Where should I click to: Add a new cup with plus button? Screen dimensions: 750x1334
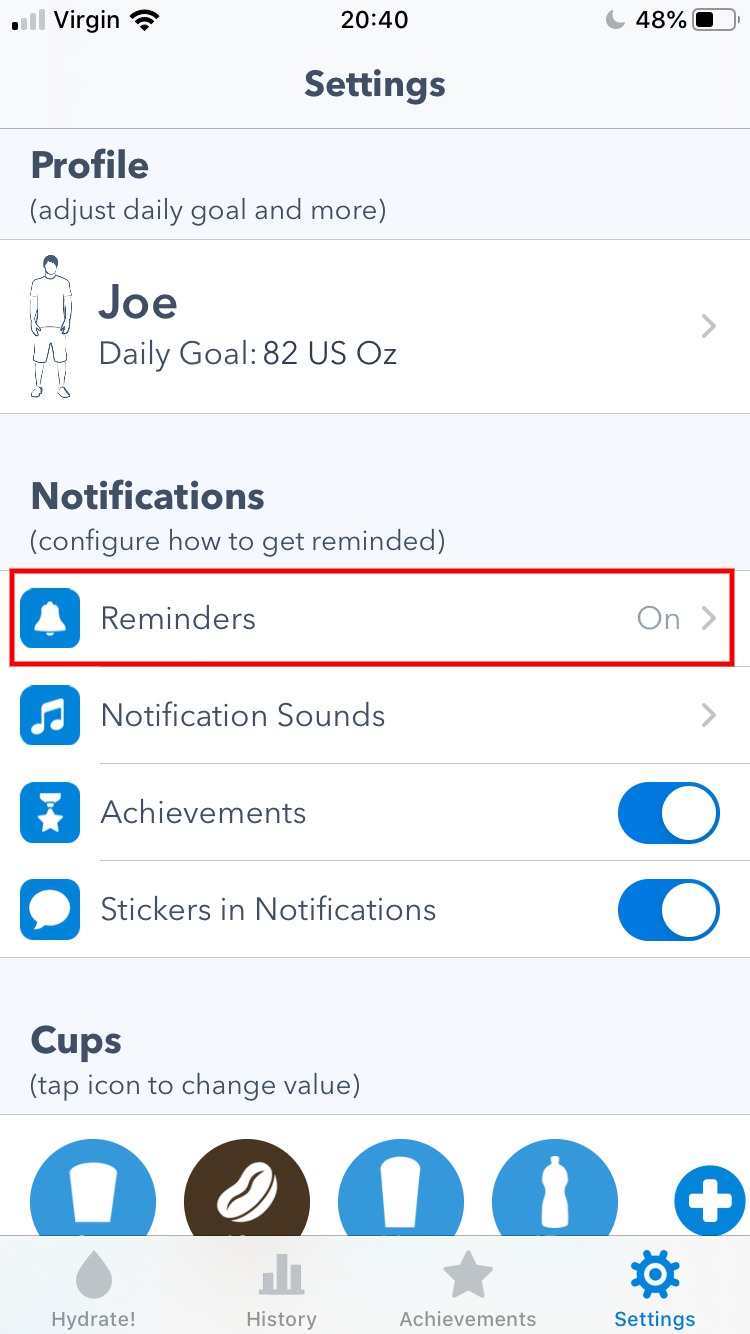[x=709, y=1200]
